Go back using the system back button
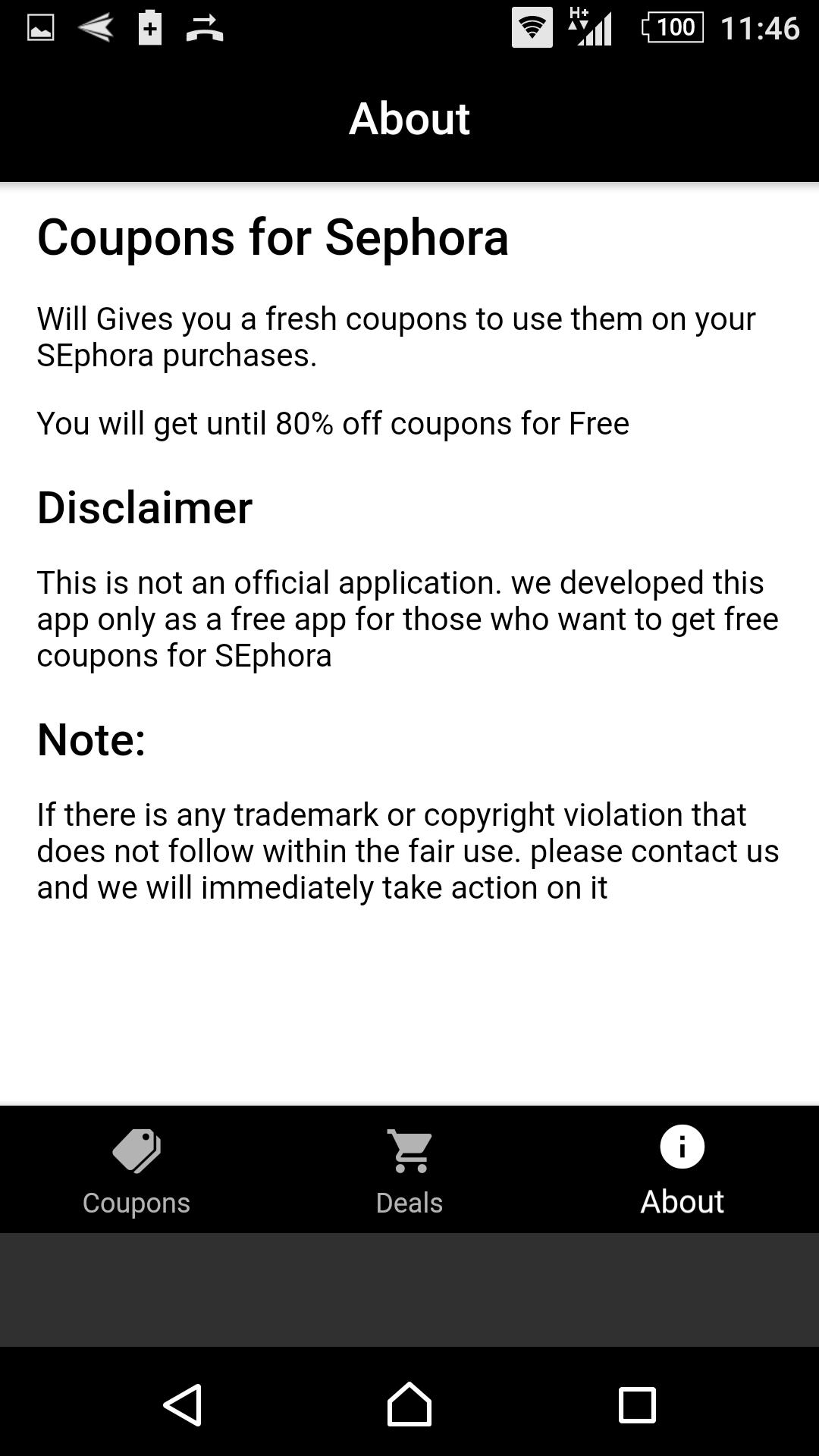819x1456 pixels. (183, 1404)
